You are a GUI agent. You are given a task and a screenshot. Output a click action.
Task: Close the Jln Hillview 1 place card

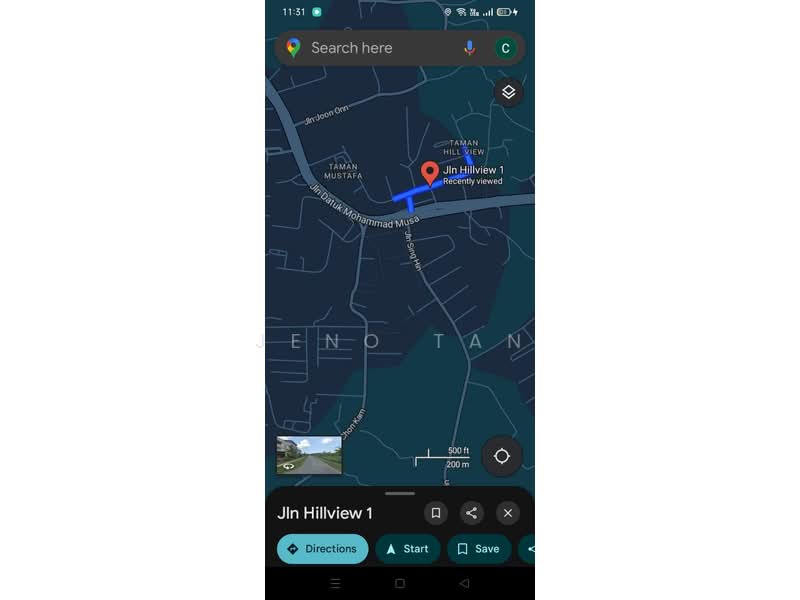coord(507,513)
